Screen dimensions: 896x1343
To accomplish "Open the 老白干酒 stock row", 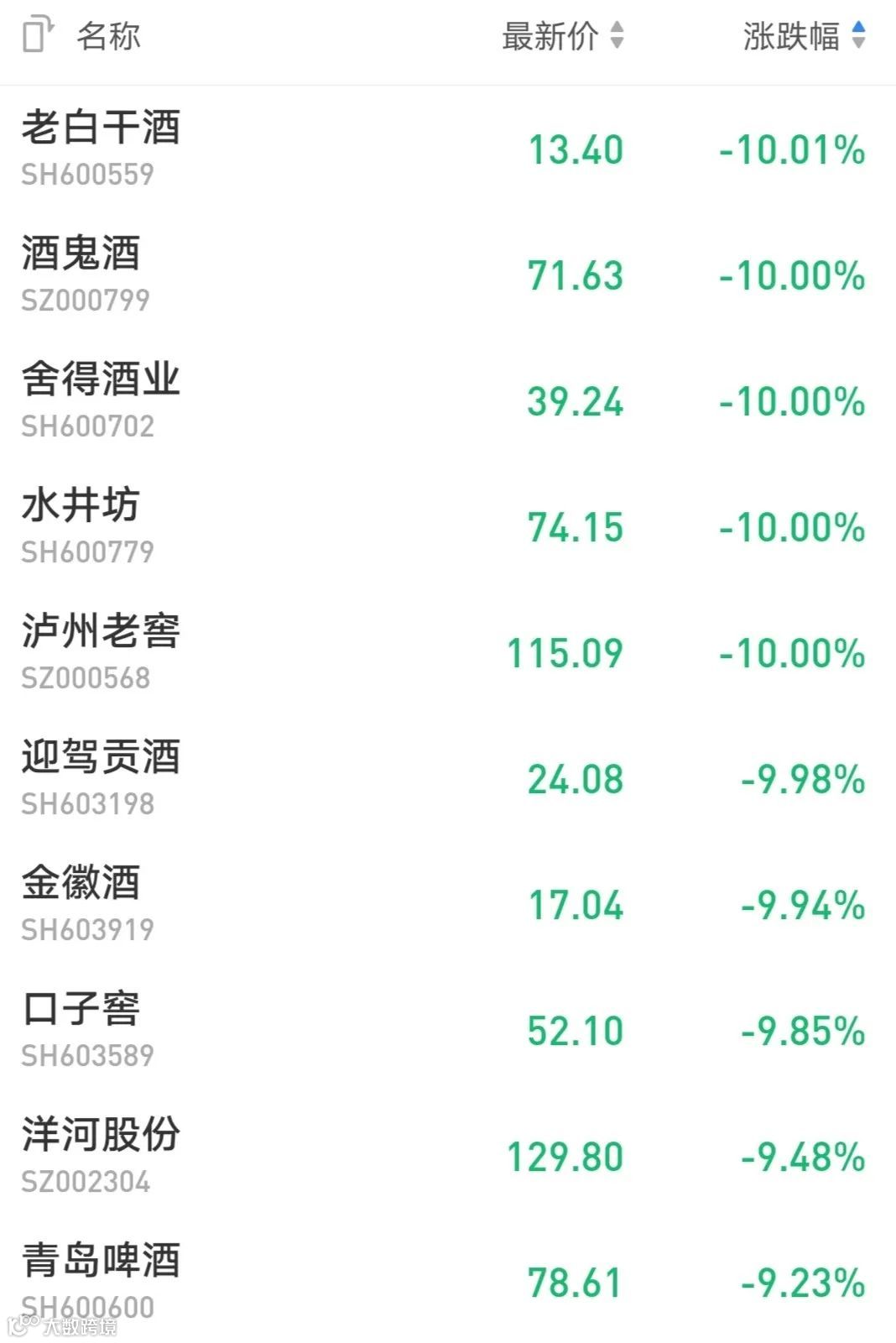I will (x=448, y=149).
